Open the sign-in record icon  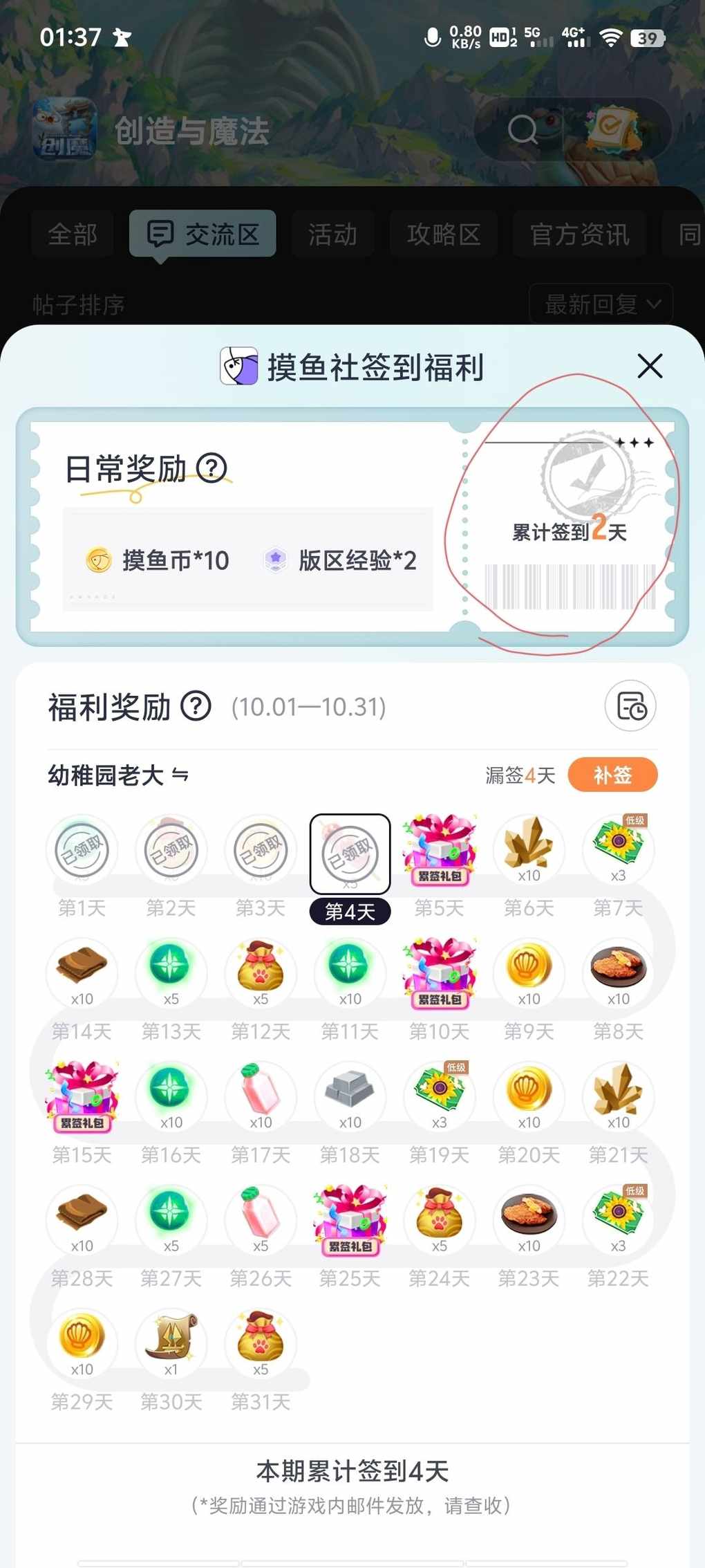pyautogui.click(x=630, y=706)
